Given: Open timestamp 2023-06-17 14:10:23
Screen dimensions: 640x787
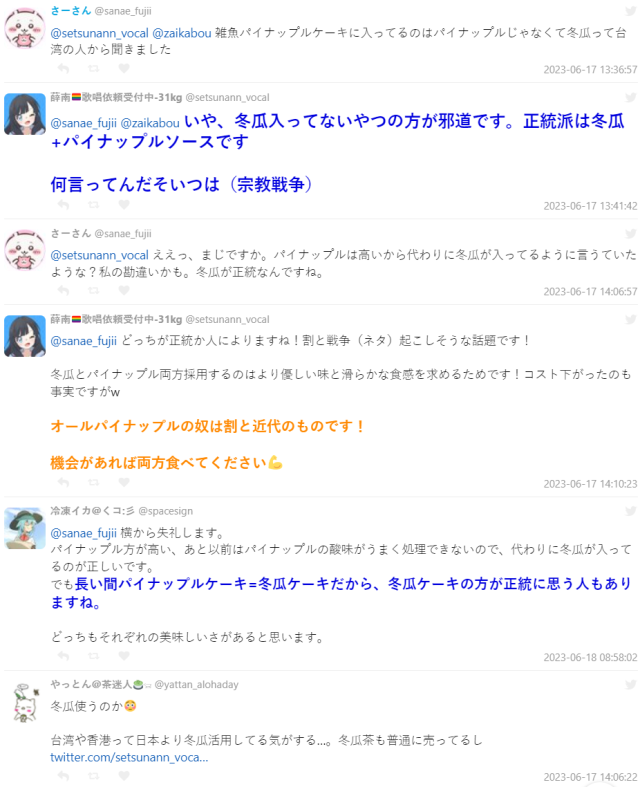Looking at the screenshot, I should click(x=590, y=483).
